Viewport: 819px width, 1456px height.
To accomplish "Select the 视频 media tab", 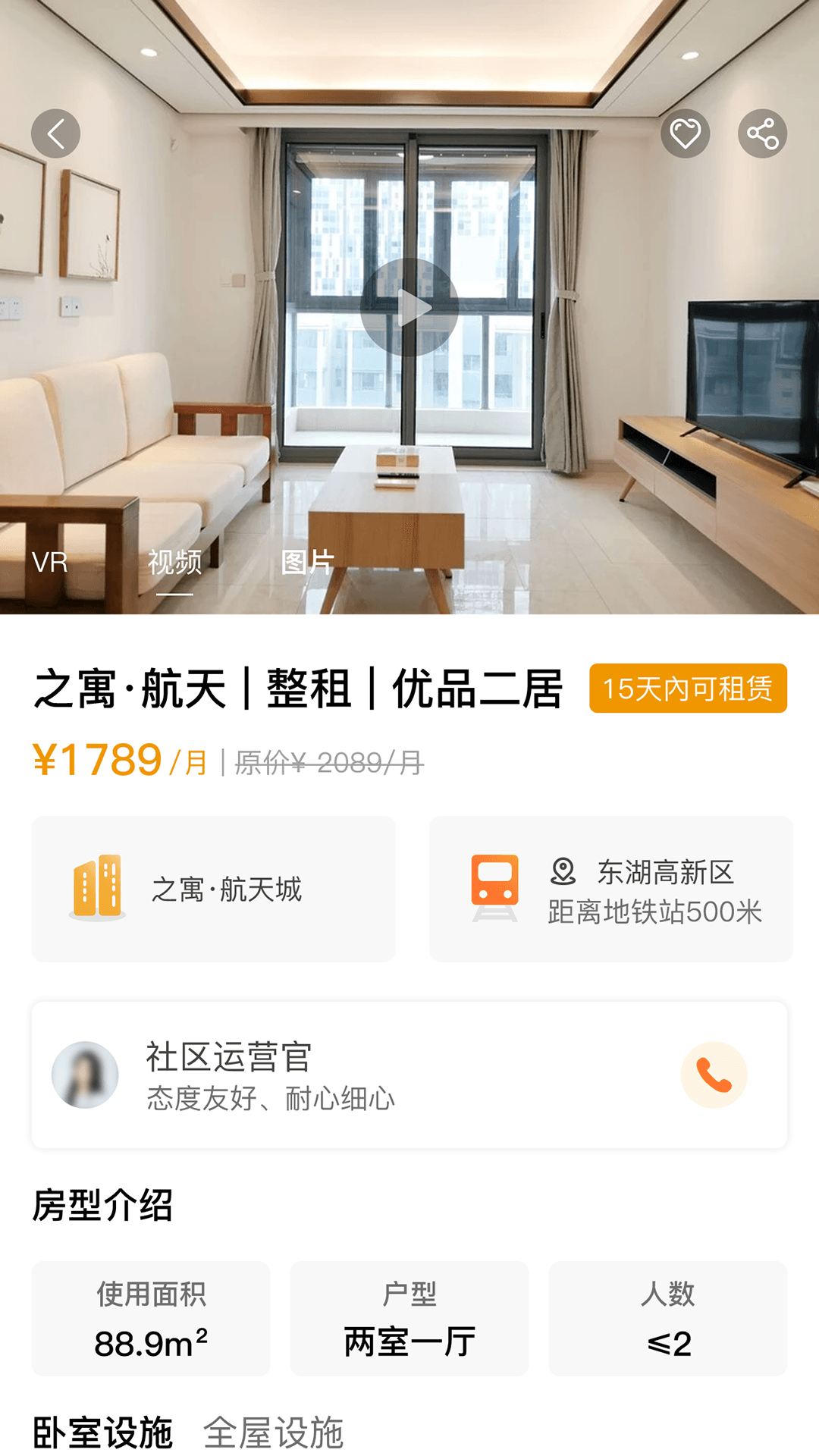I will (175, 564).
